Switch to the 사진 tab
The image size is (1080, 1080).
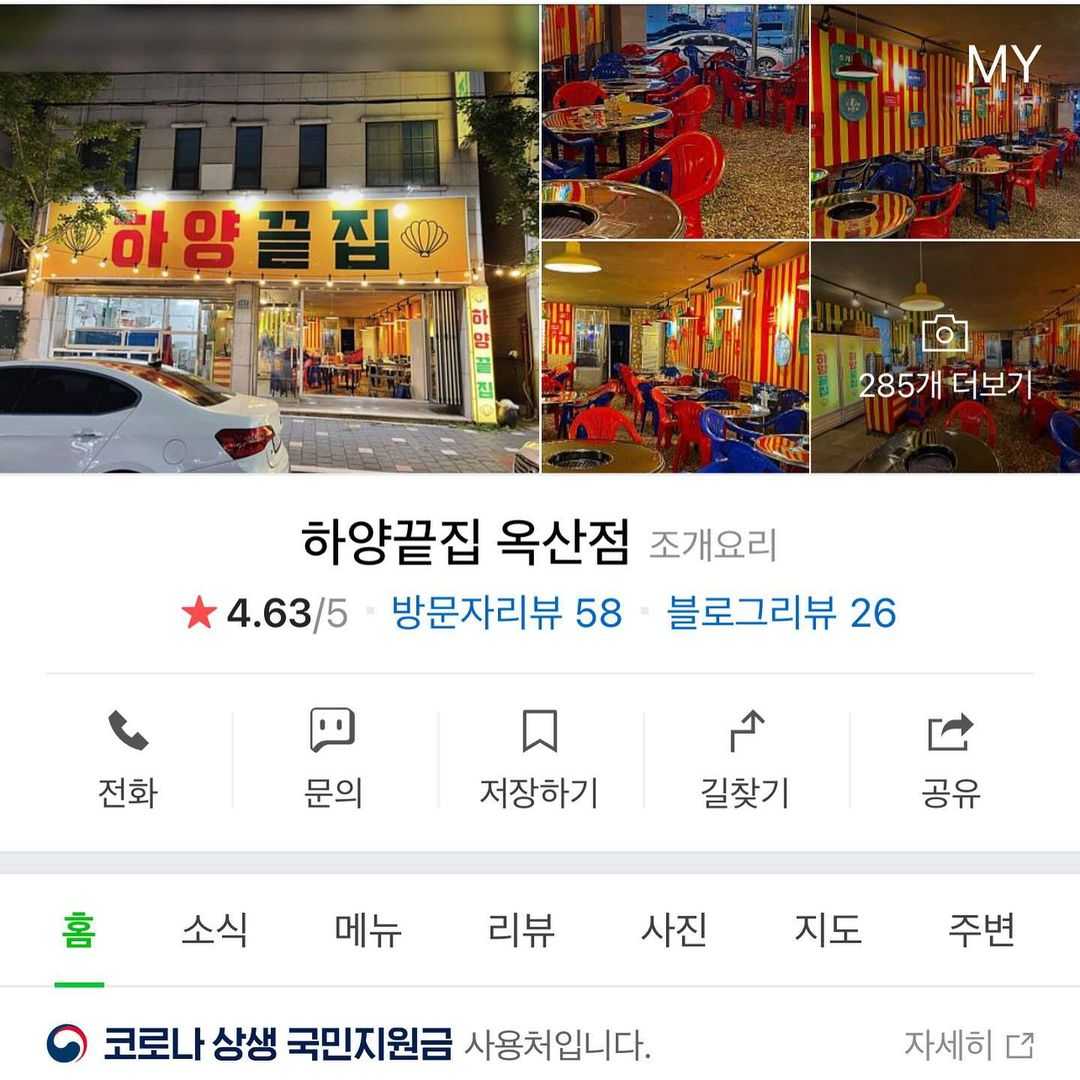point(674,930)
